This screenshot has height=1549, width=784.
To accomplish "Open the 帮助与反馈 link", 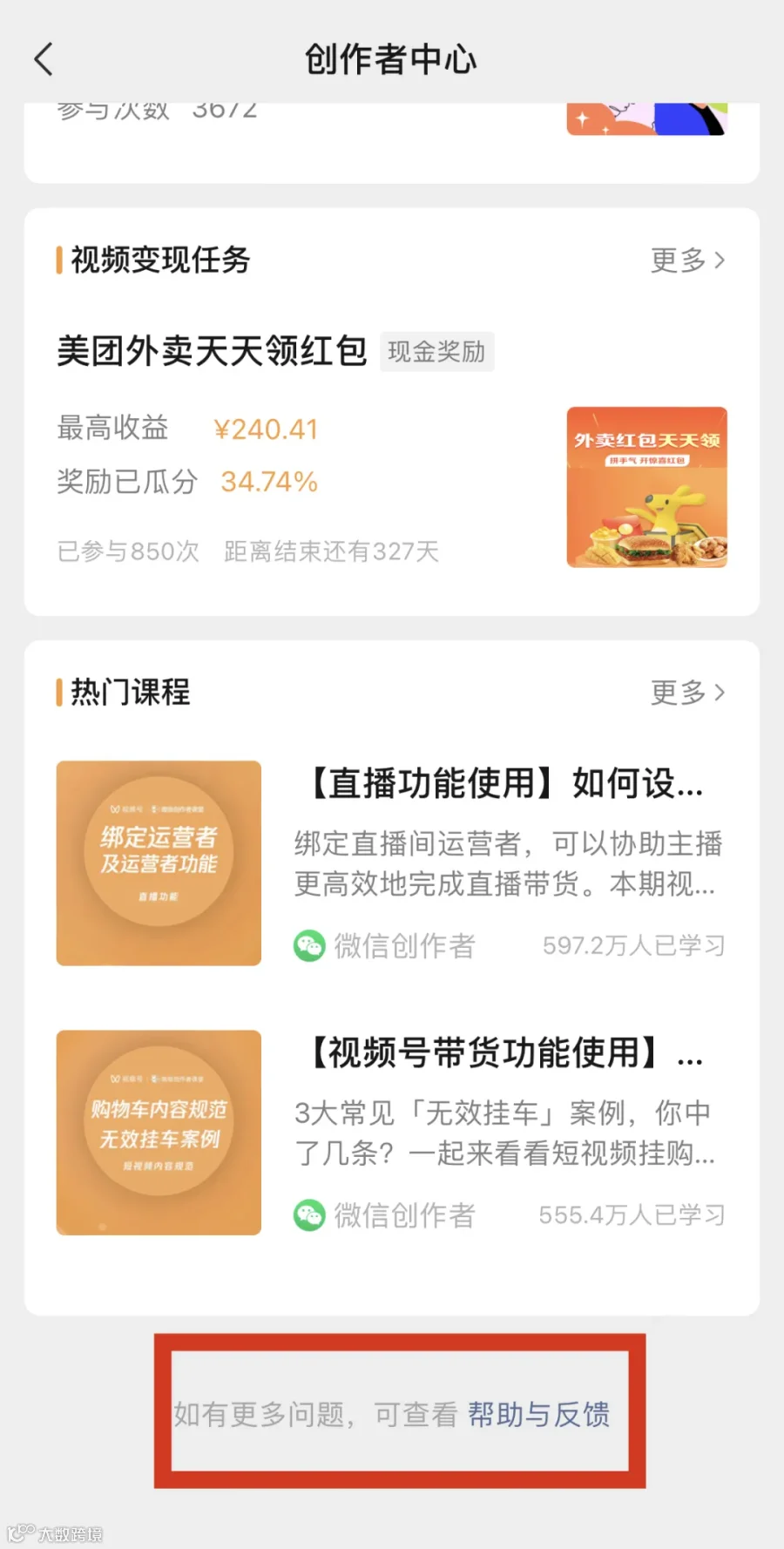I will [538, 1414].
